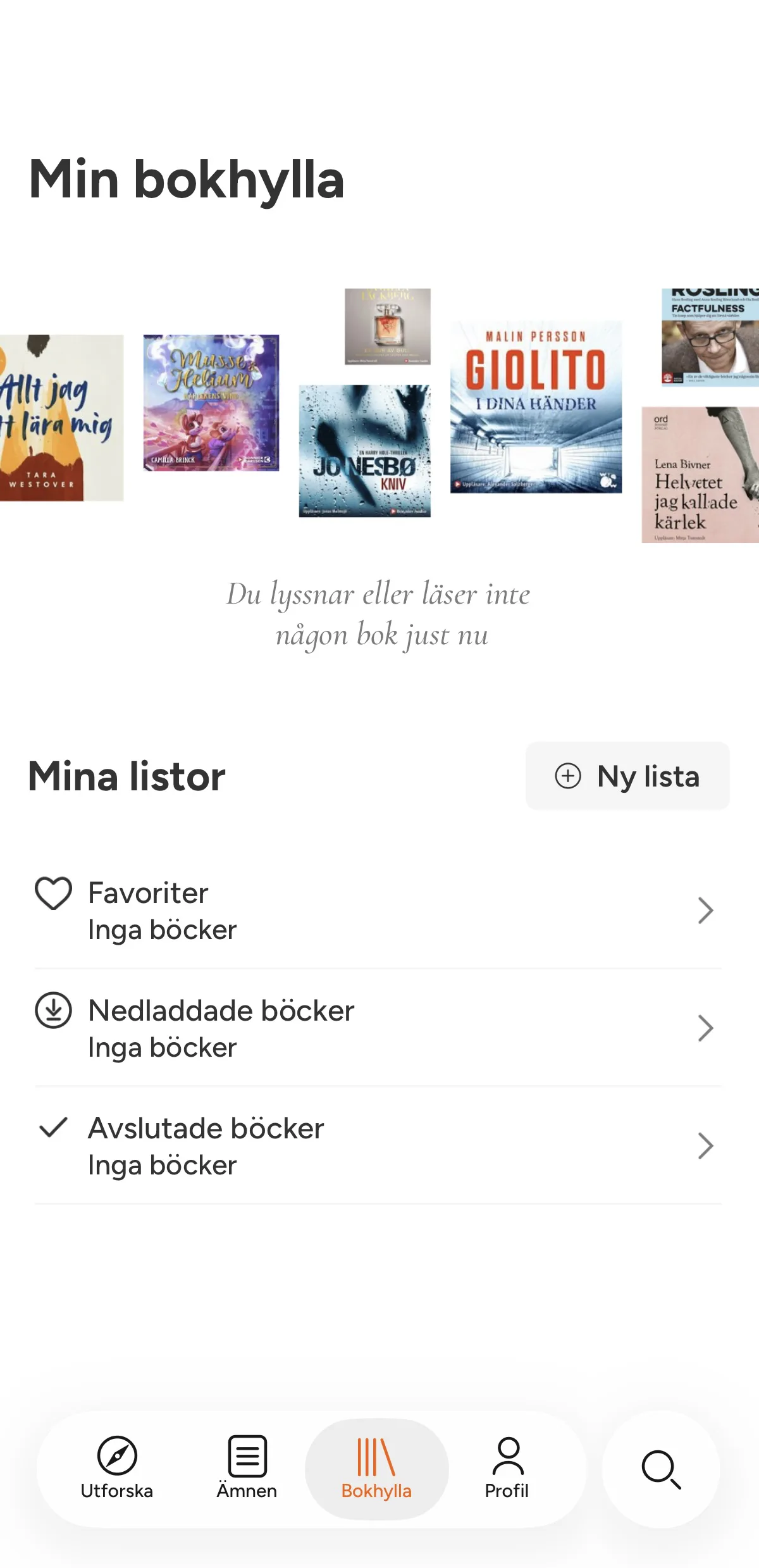Open the Profil tab
The width and height of the screenshot is (759, 1568).
point(507,1468)
